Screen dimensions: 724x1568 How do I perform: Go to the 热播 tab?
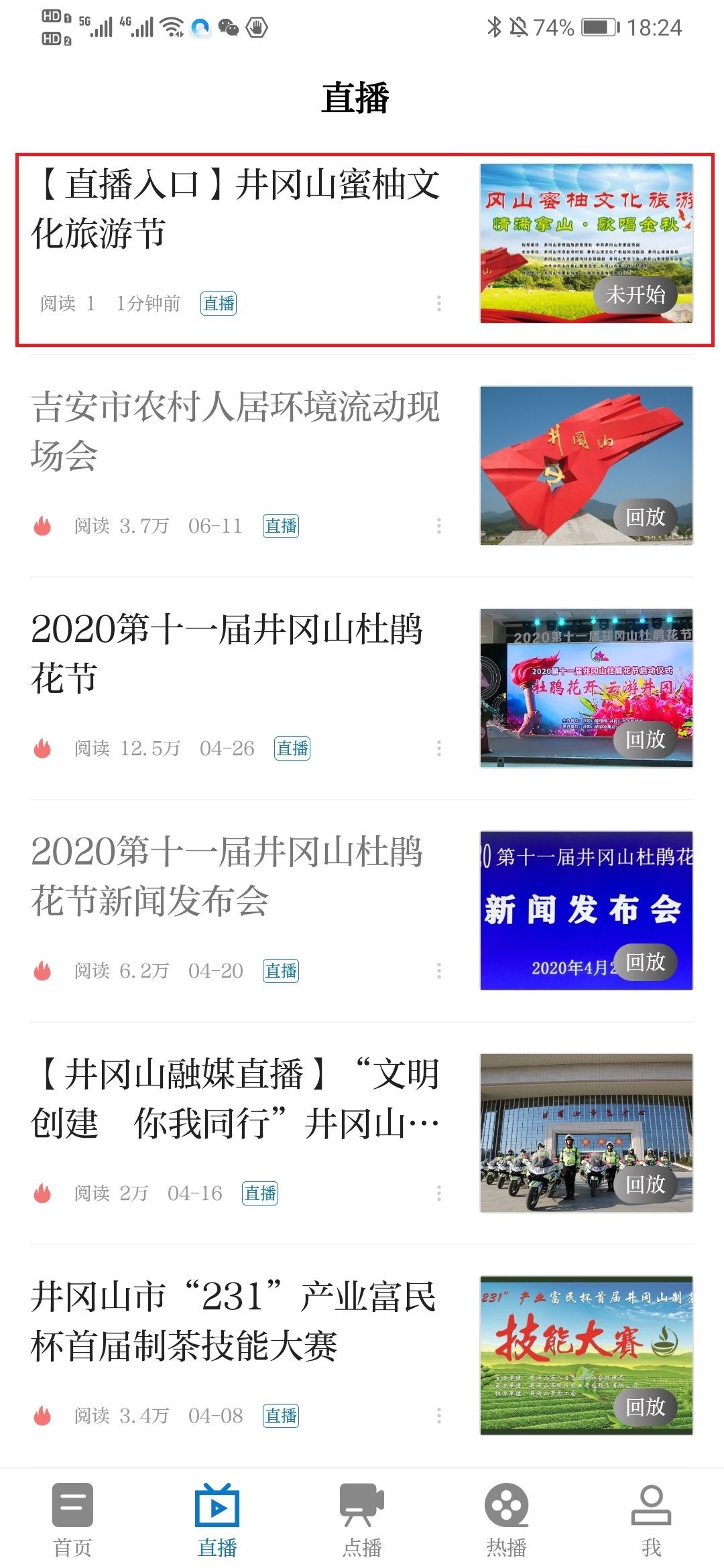pyautogui.click(x=507, y=1520)
